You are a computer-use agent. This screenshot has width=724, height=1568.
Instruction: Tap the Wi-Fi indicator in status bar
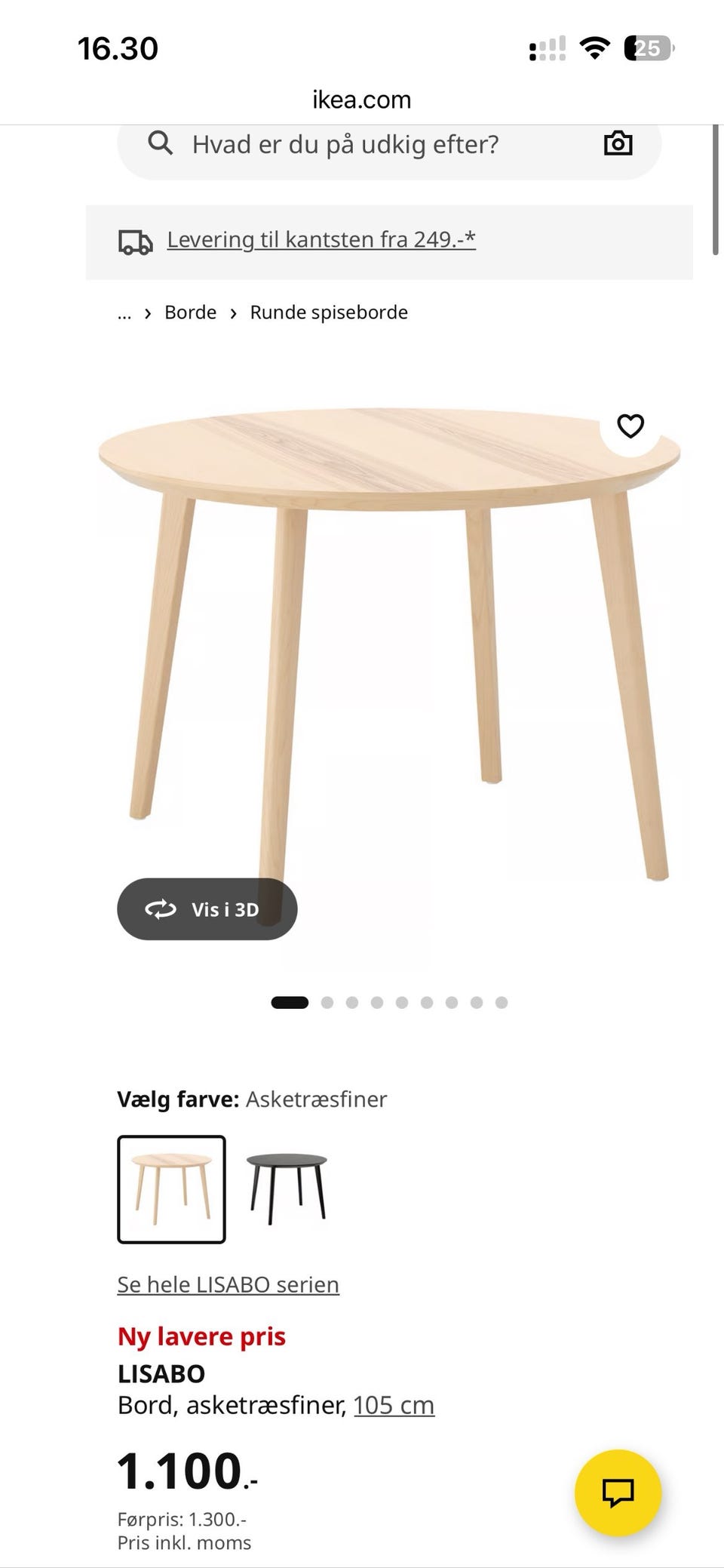coord(594,48)
